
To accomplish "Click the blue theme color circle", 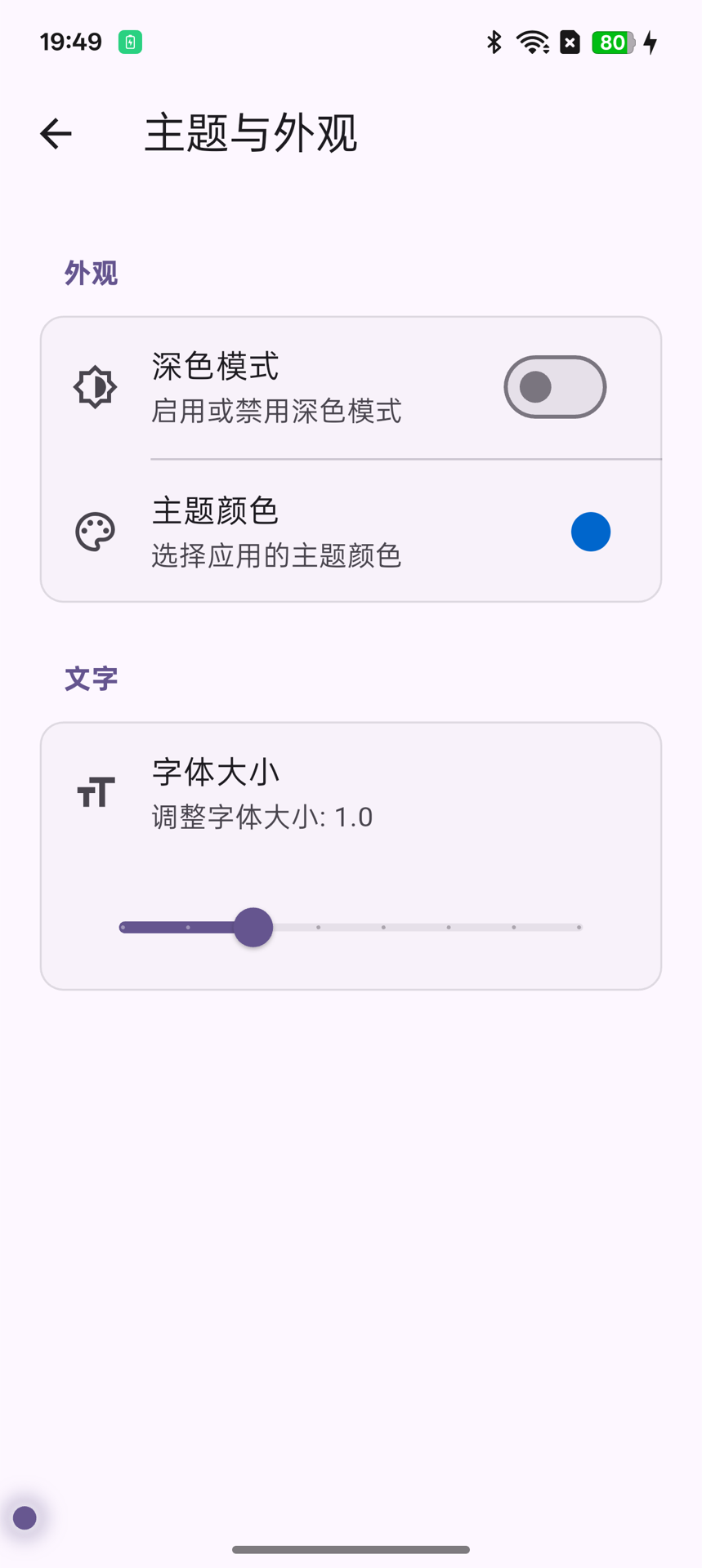I will (590, 532).
